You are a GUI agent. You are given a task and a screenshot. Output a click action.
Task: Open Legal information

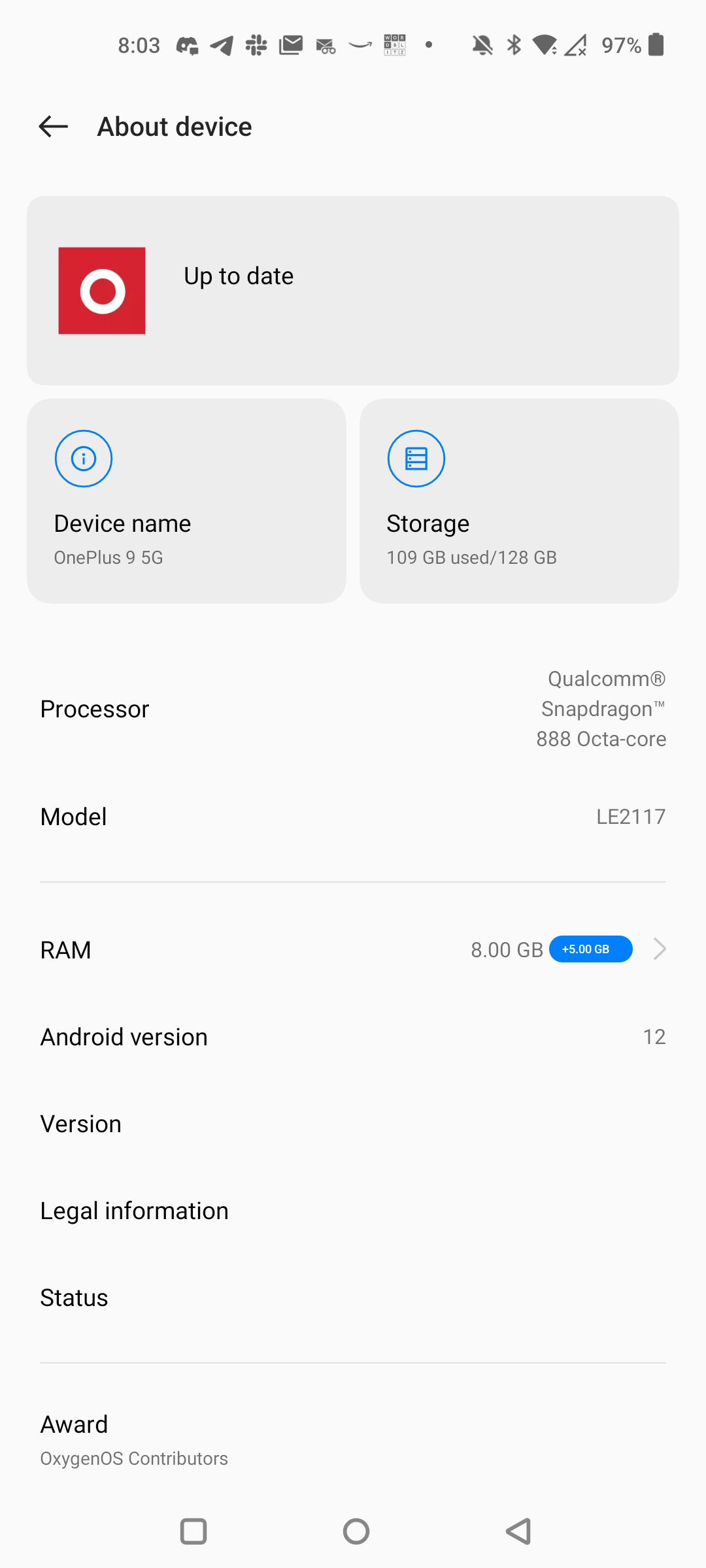353,1211
